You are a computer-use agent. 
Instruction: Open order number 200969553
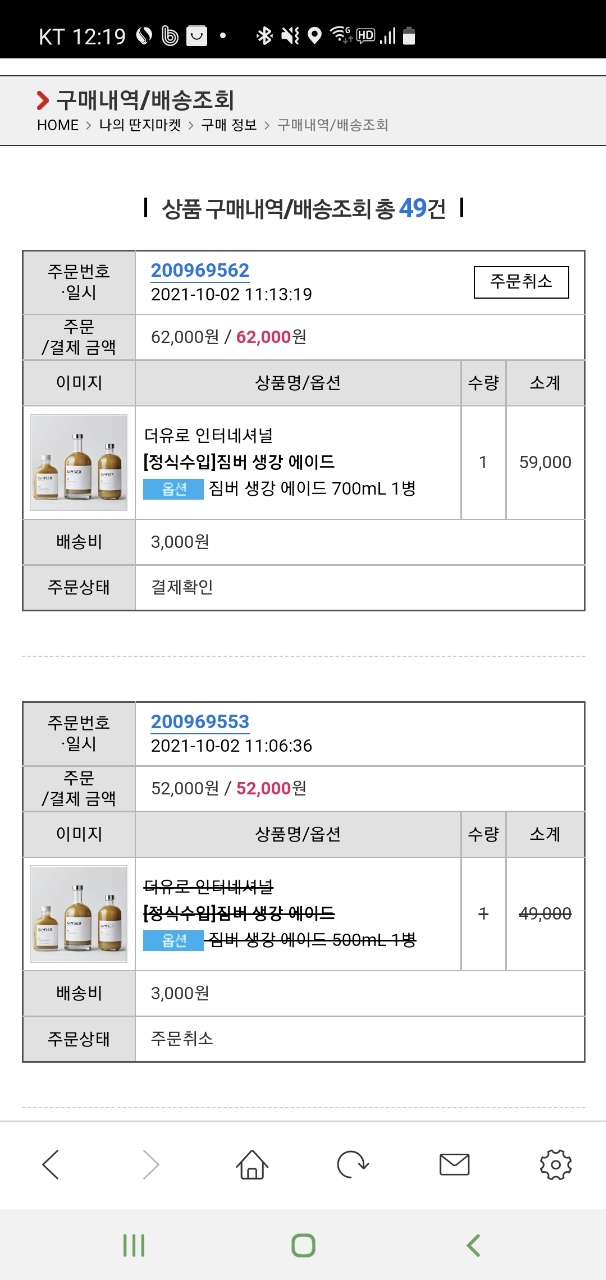click(200, 721)
